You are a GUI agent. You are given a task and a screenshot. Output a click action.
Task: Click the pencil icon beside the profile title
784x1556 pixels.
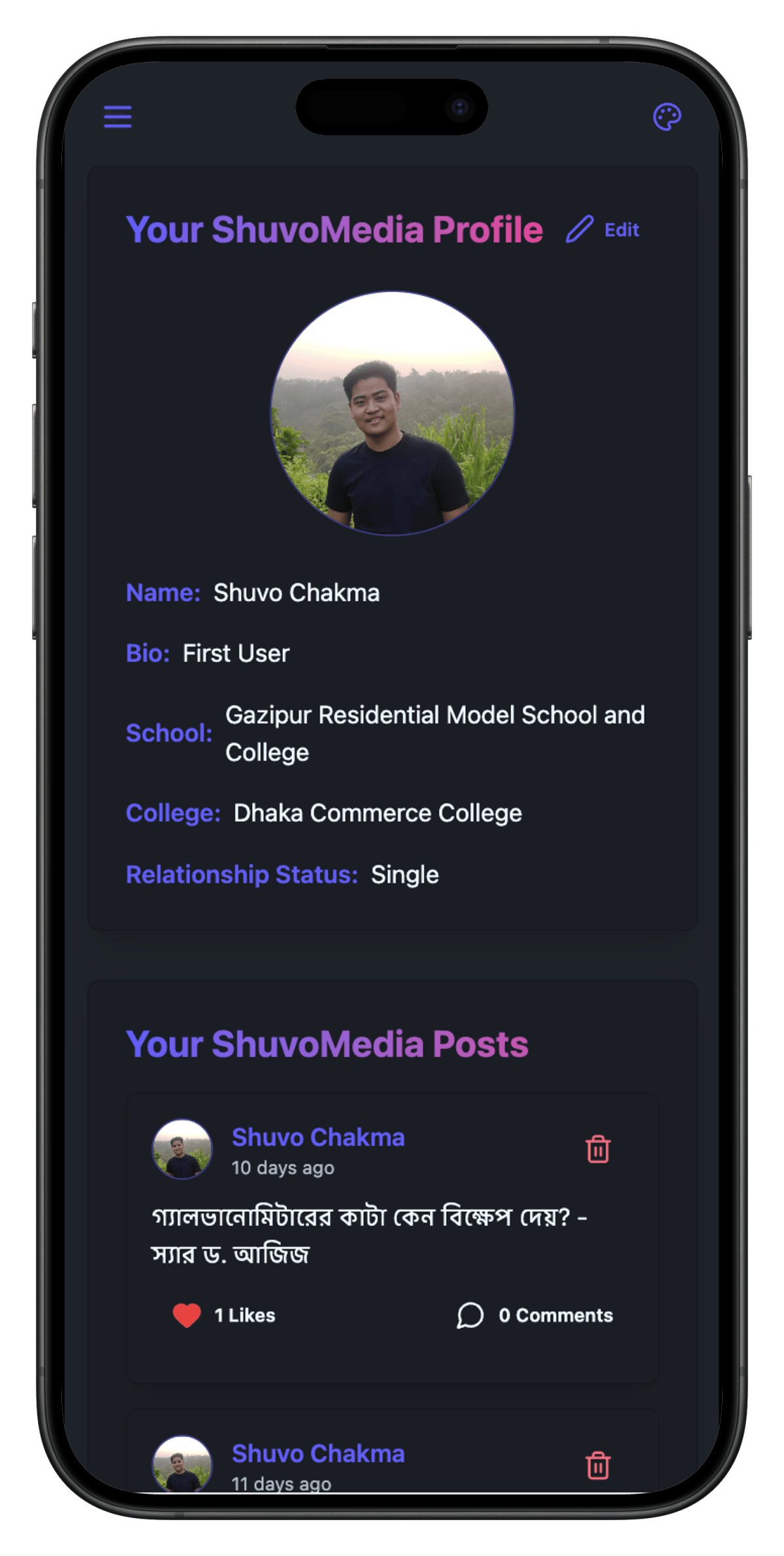pyautogui.click(x=580, y=229)
